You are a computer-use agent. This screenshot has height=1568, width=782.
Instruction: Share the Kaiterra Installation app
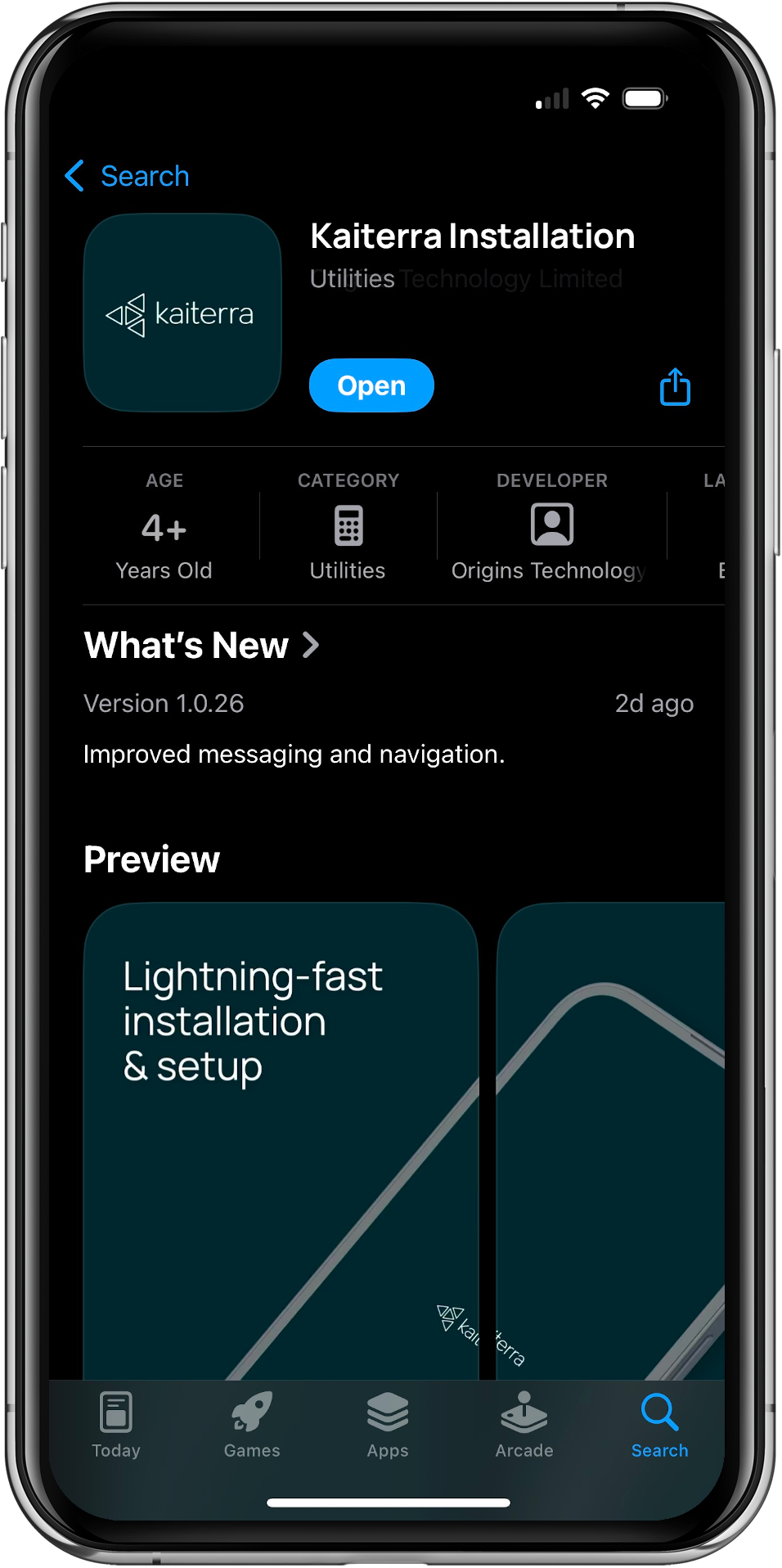675,386
